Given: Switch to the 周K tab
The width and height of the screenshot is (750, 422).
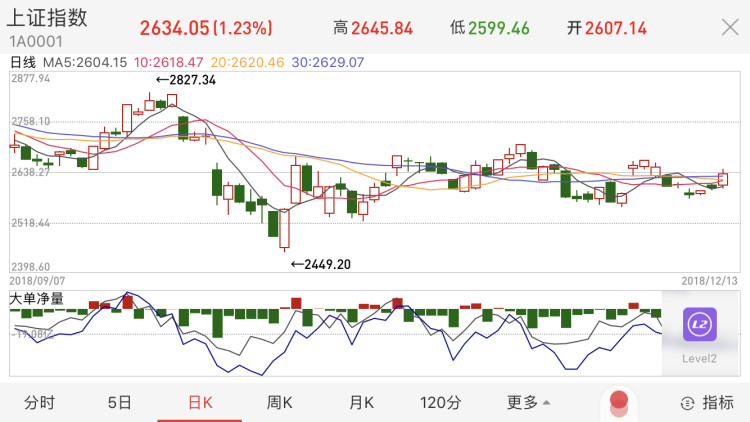Looking at the screenshot, I should click(x=279, y=403).
